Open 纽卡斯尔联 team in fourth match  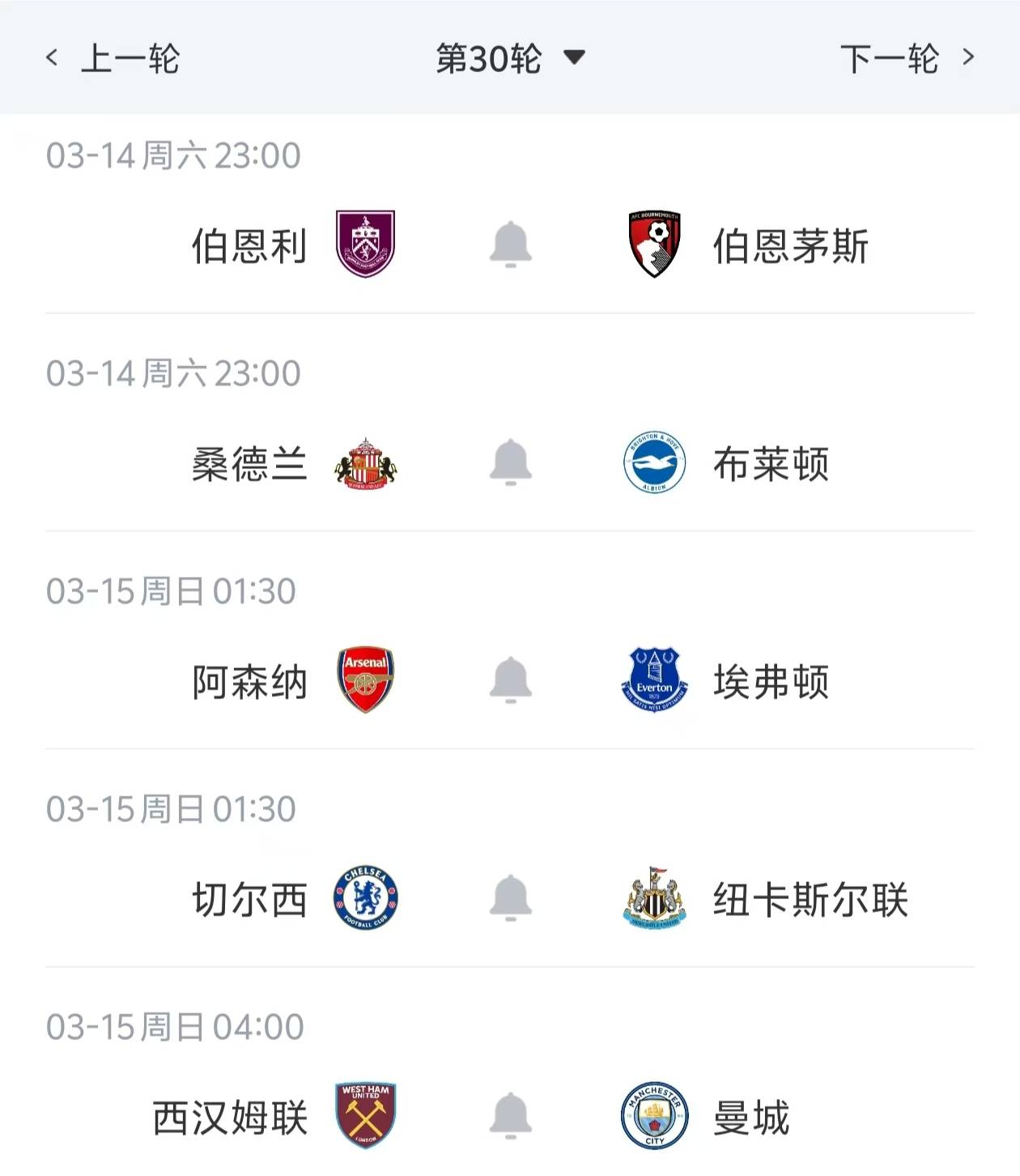[x=810, y=899]
